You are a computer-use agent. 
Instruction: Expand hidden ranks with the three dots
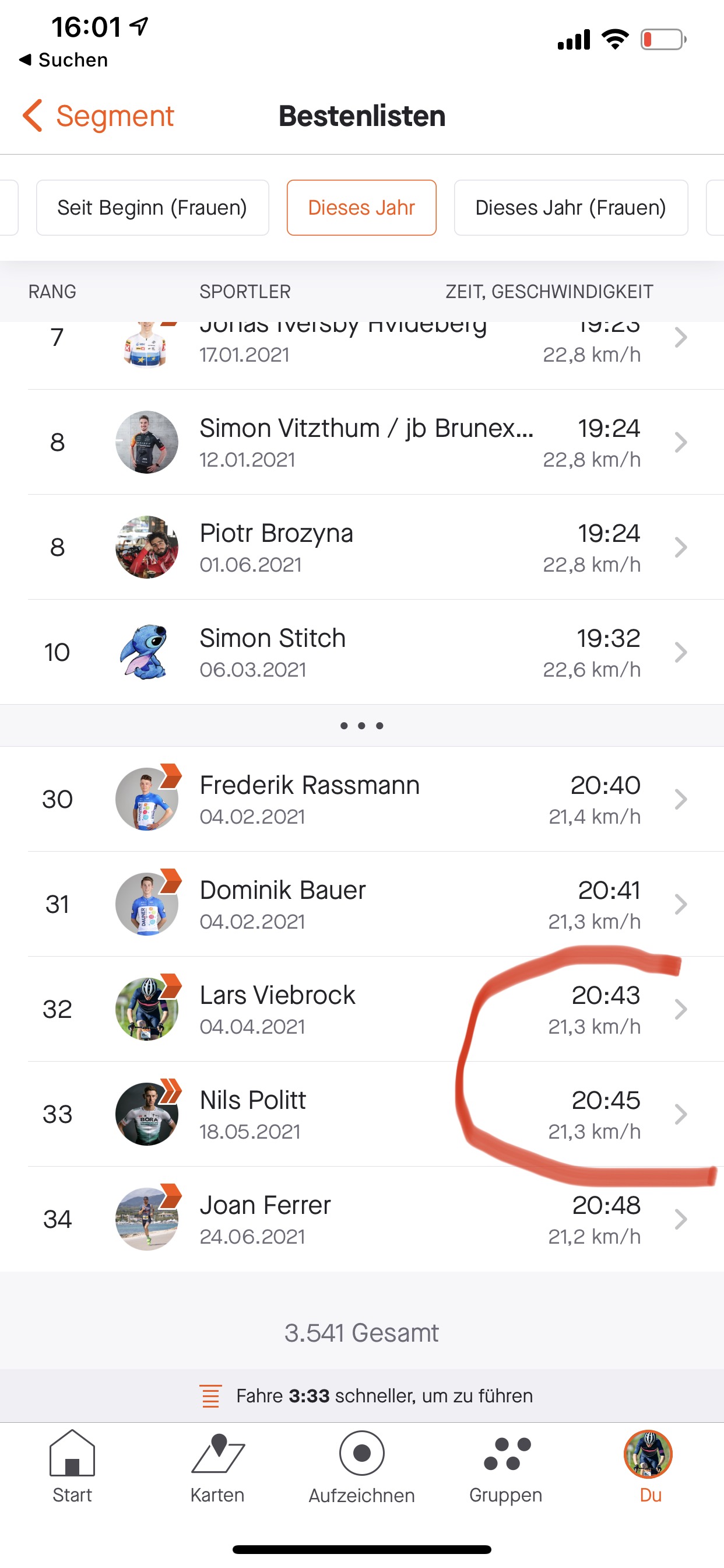pos(361,726)
